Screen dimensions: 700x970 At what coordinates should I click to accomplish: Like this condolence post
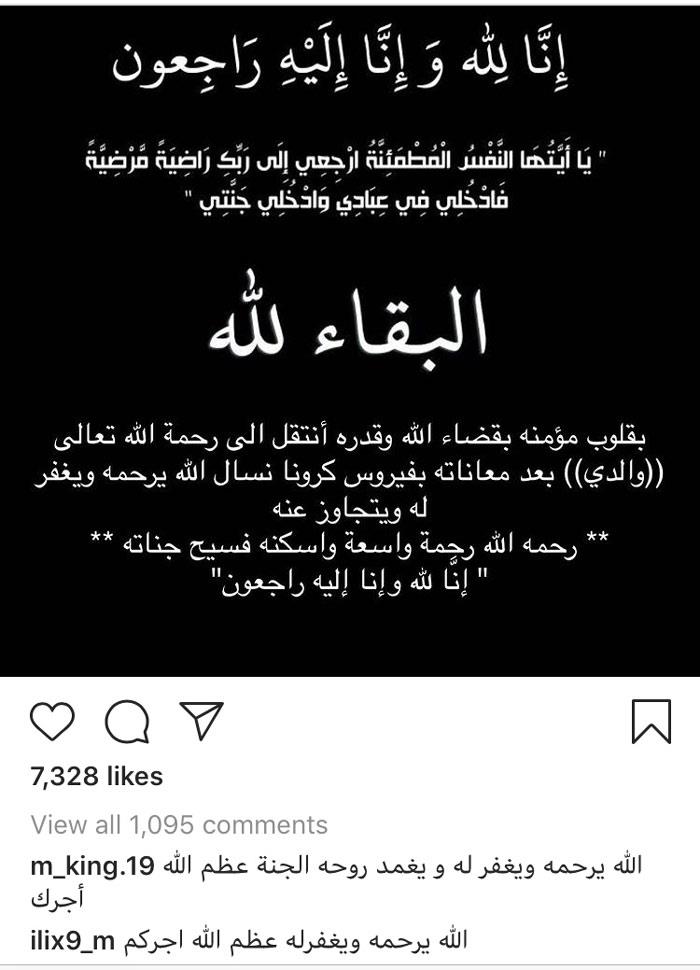click(52, 721)
